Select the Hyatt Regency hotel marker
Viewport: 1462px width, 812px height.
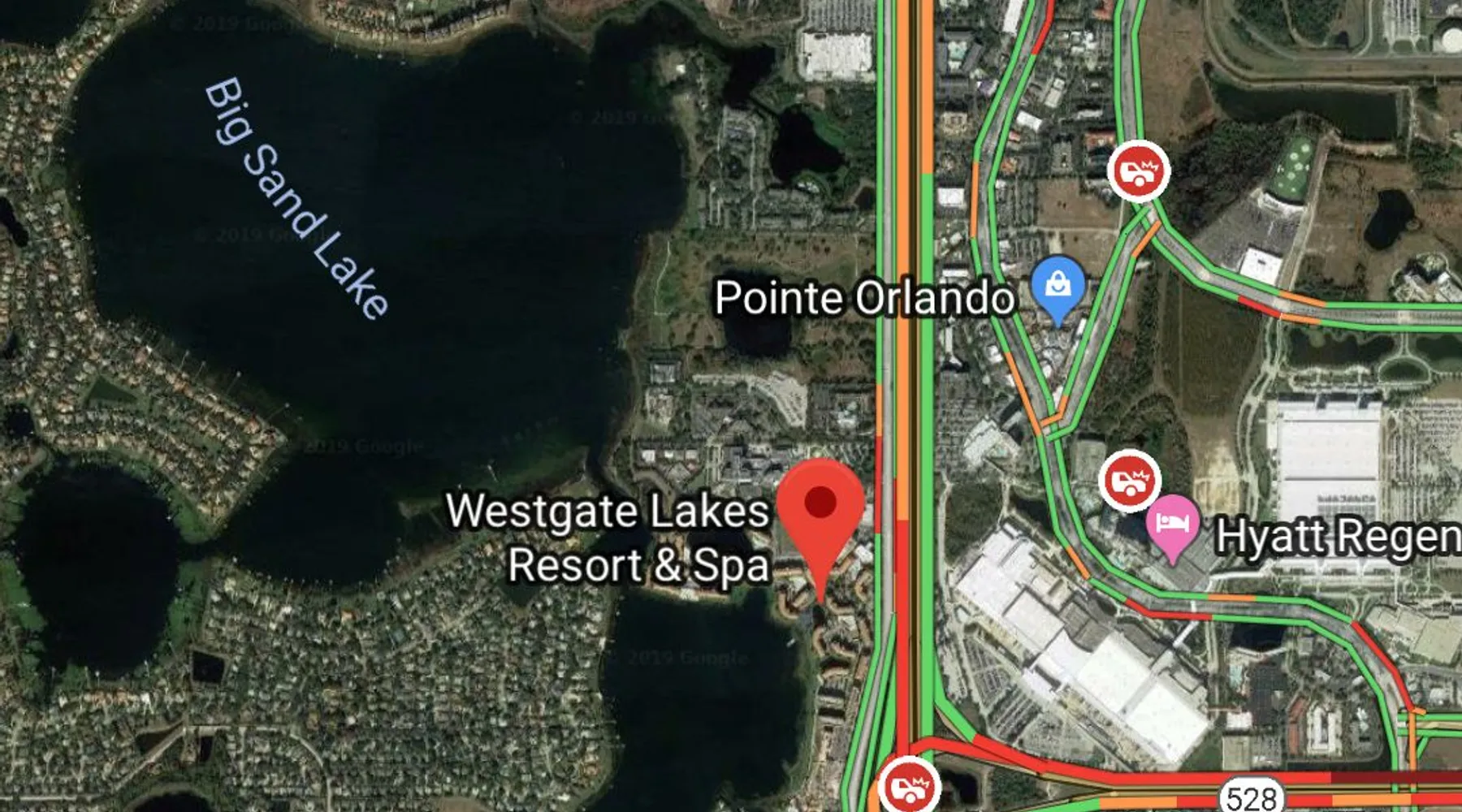click(x=1172, y=524)
